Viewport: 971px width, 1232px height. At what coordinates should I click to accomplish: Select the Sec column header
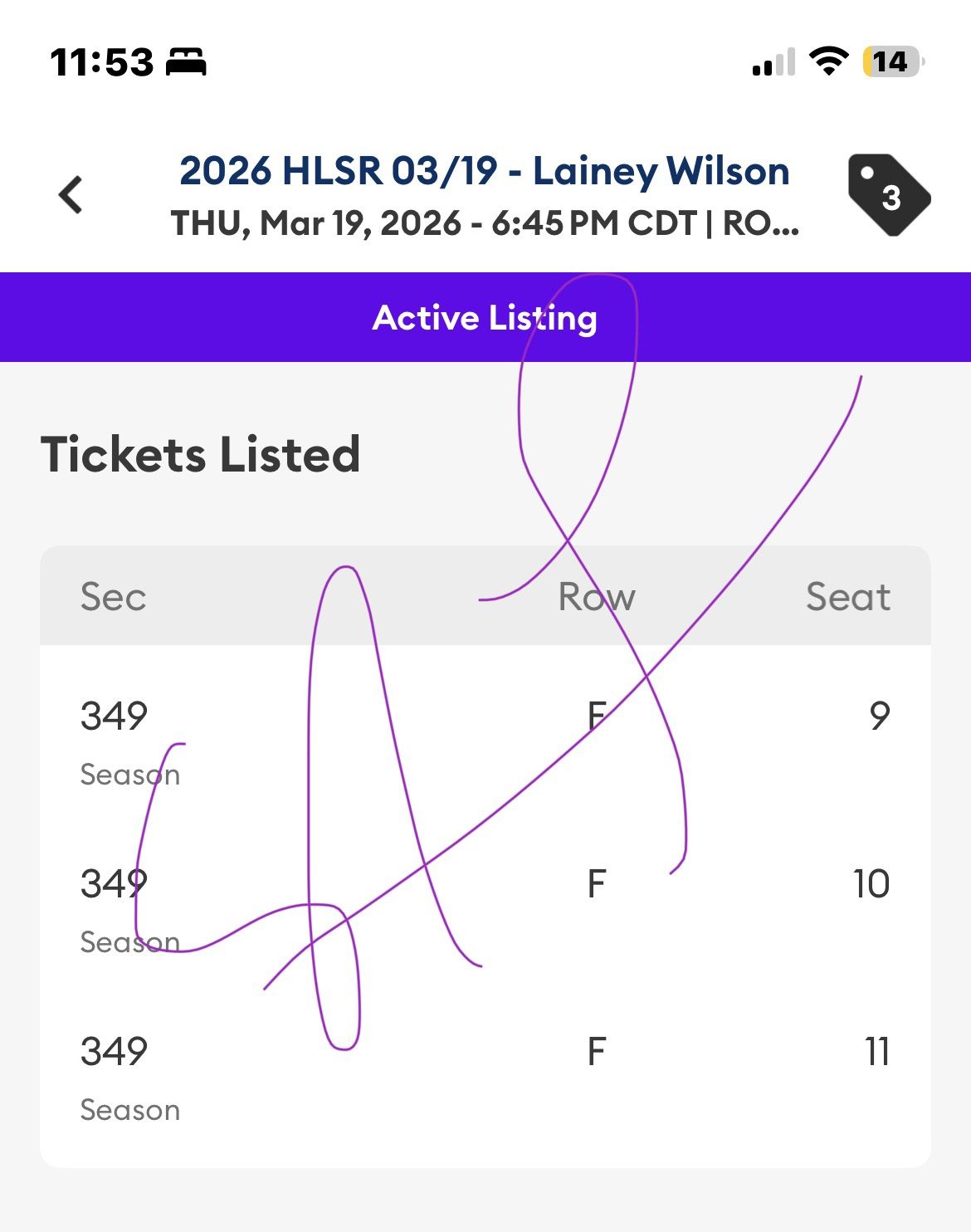click(113, 595)
